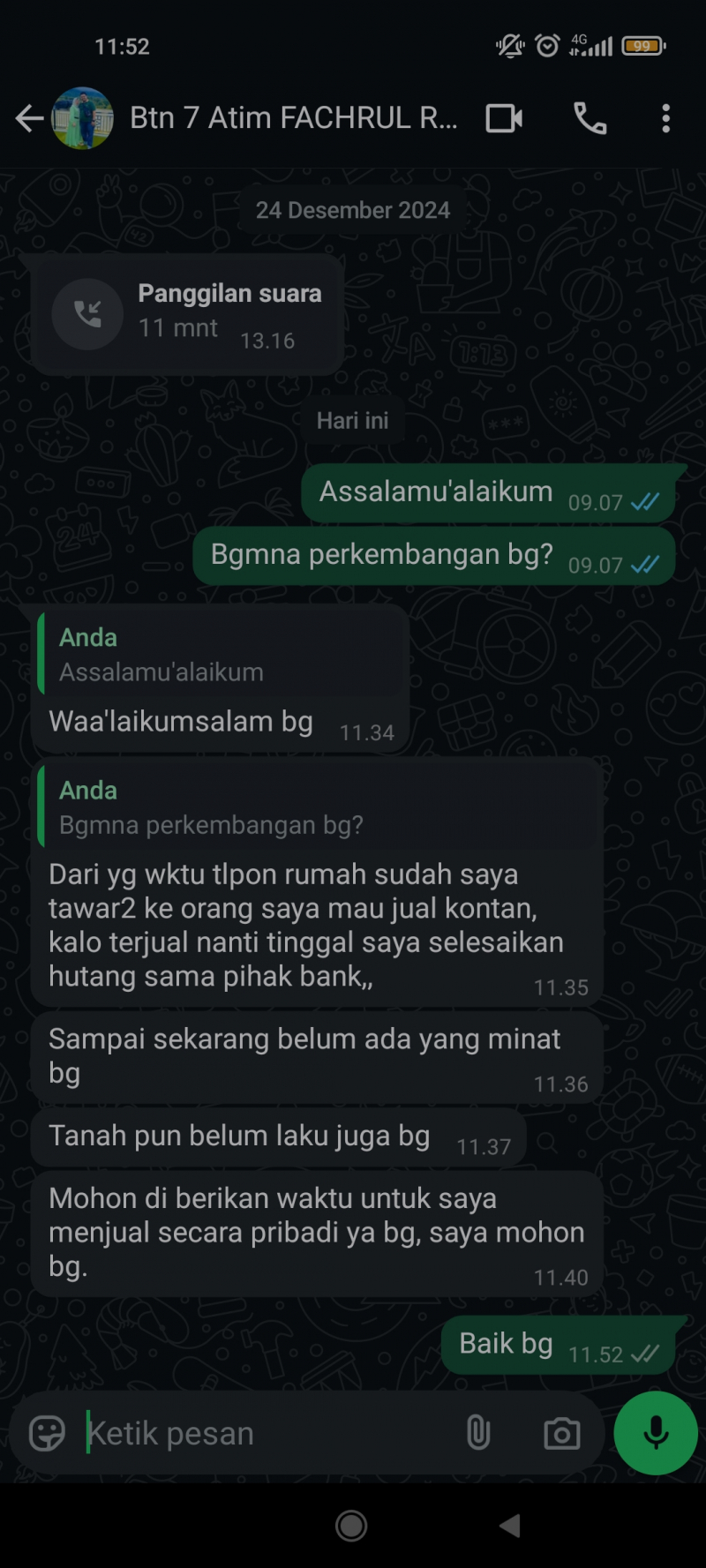The height and width of the screenshot is (1568, 706).
Task: Focus the Ketik pesan message field
Action: (265, 1433)
